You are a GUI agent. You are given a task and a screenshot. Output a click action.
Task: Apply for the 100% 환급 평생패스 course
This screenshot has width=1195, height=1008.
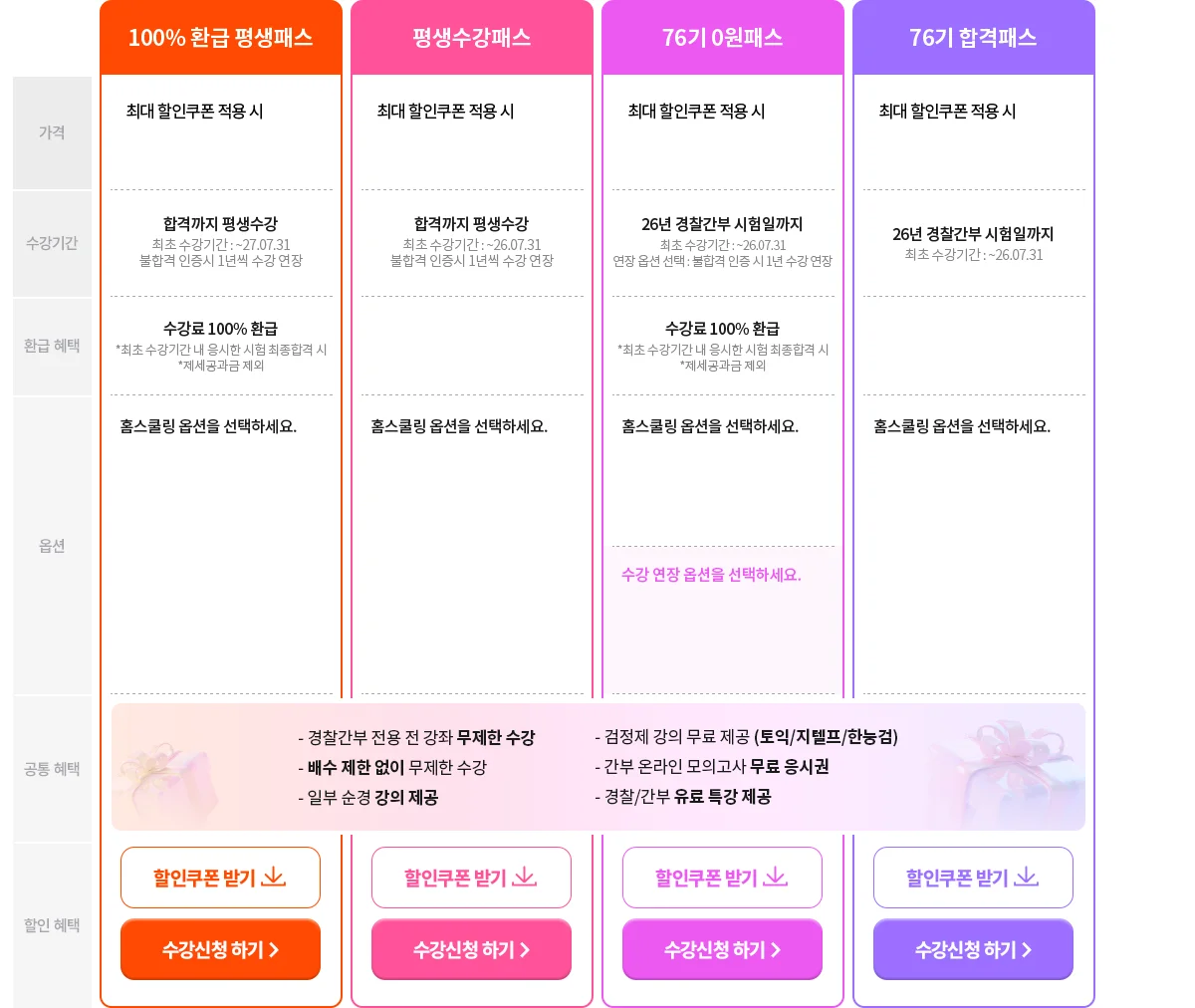coord(220,949)
